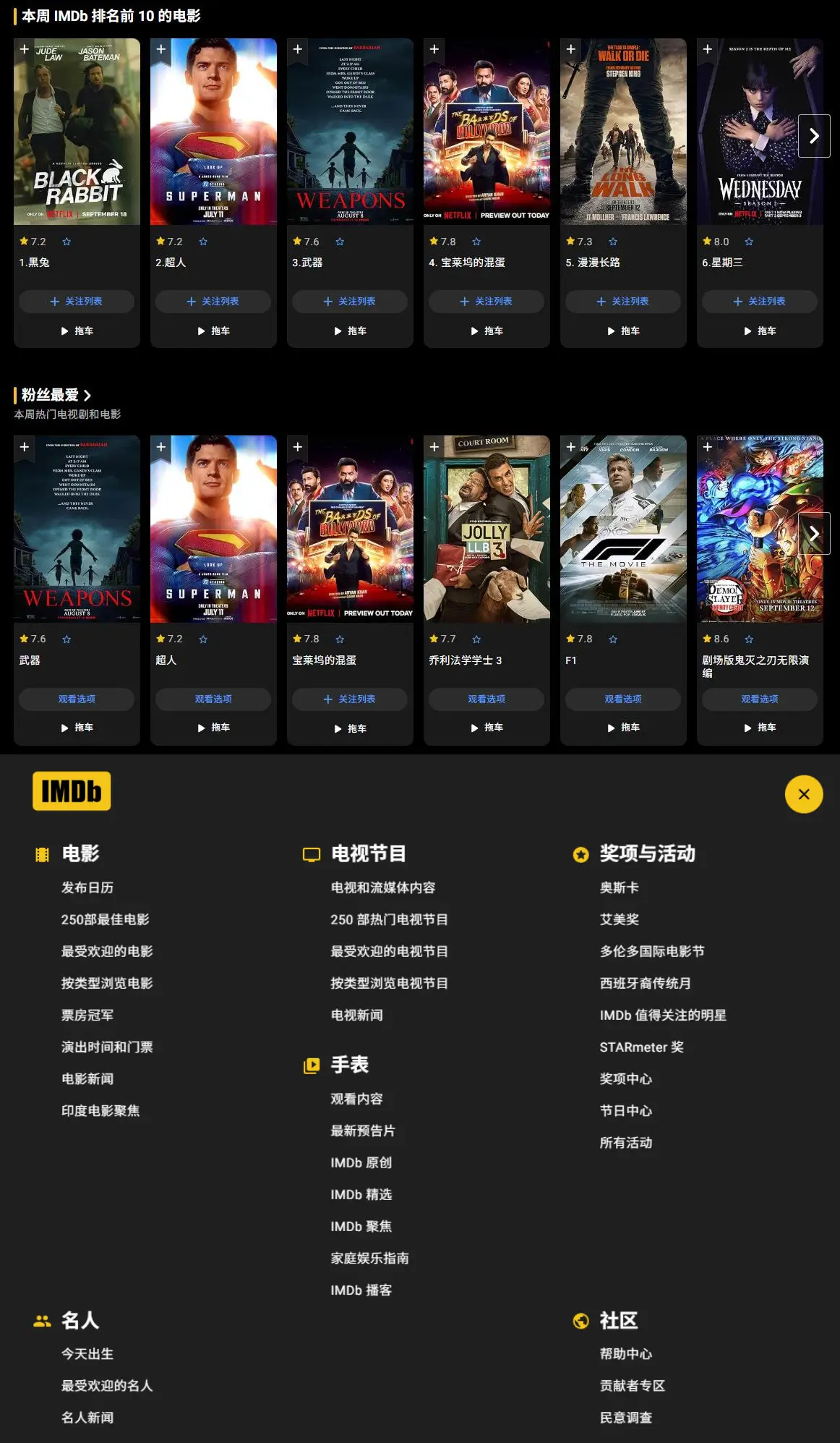The width and height of the screenshot is (840, 1443).
Task: Add 宝莱坞的混蛋 to the watchlist in the fan favorites row
Action: tap(350, 699)
